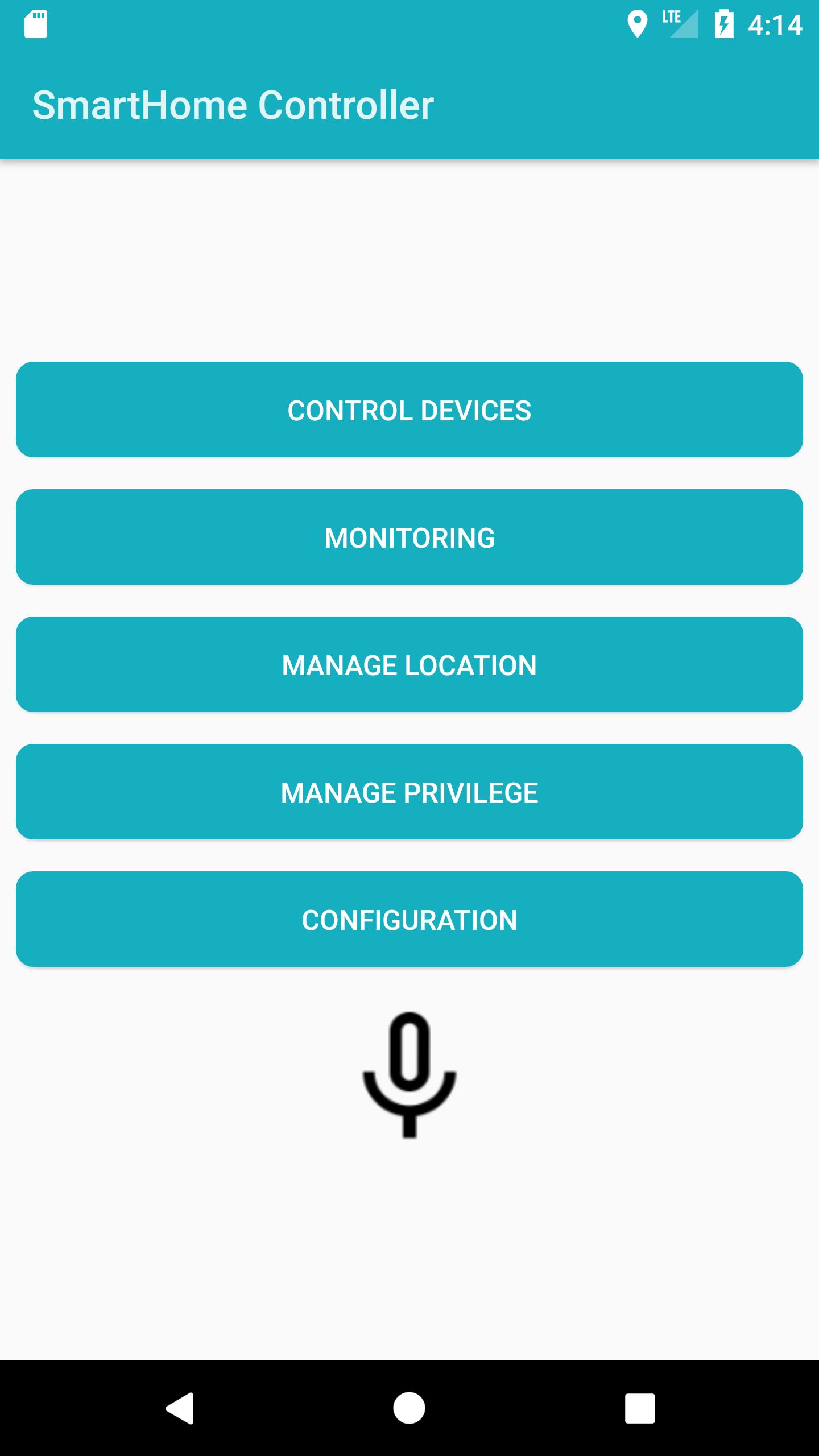Select Manage Location
Viewport: 819px width, 1456px height.
click(x=409, y=664)
